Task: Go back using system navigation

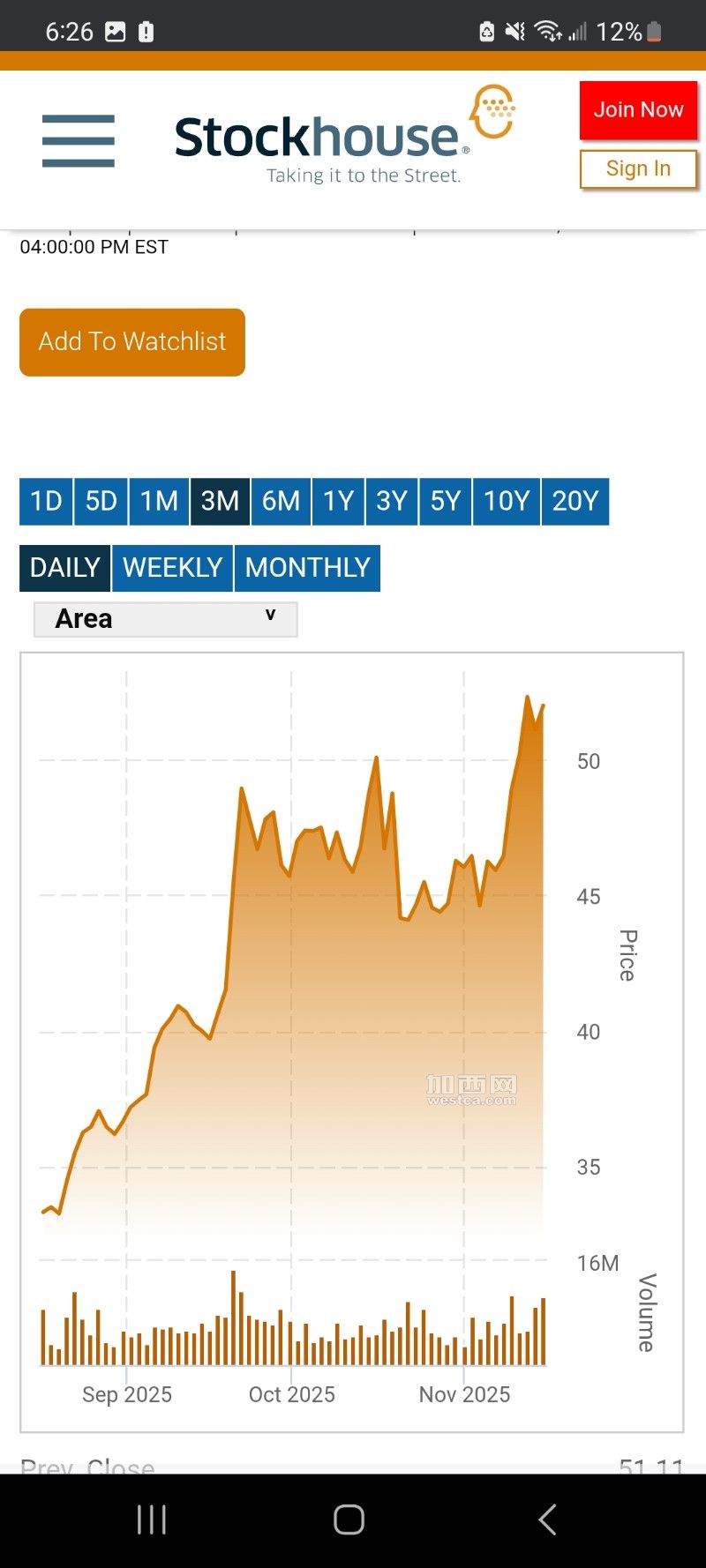Action: tap(547, 1519)
